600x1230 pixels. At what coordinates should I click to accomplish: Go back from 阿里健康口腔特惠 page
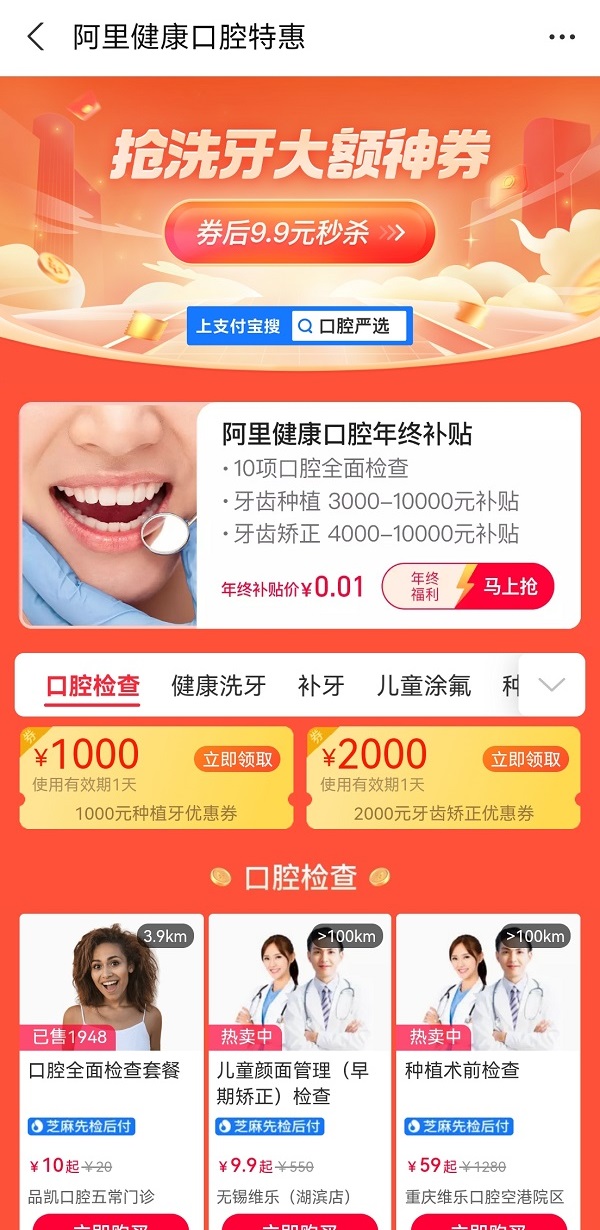pos(36,38)
